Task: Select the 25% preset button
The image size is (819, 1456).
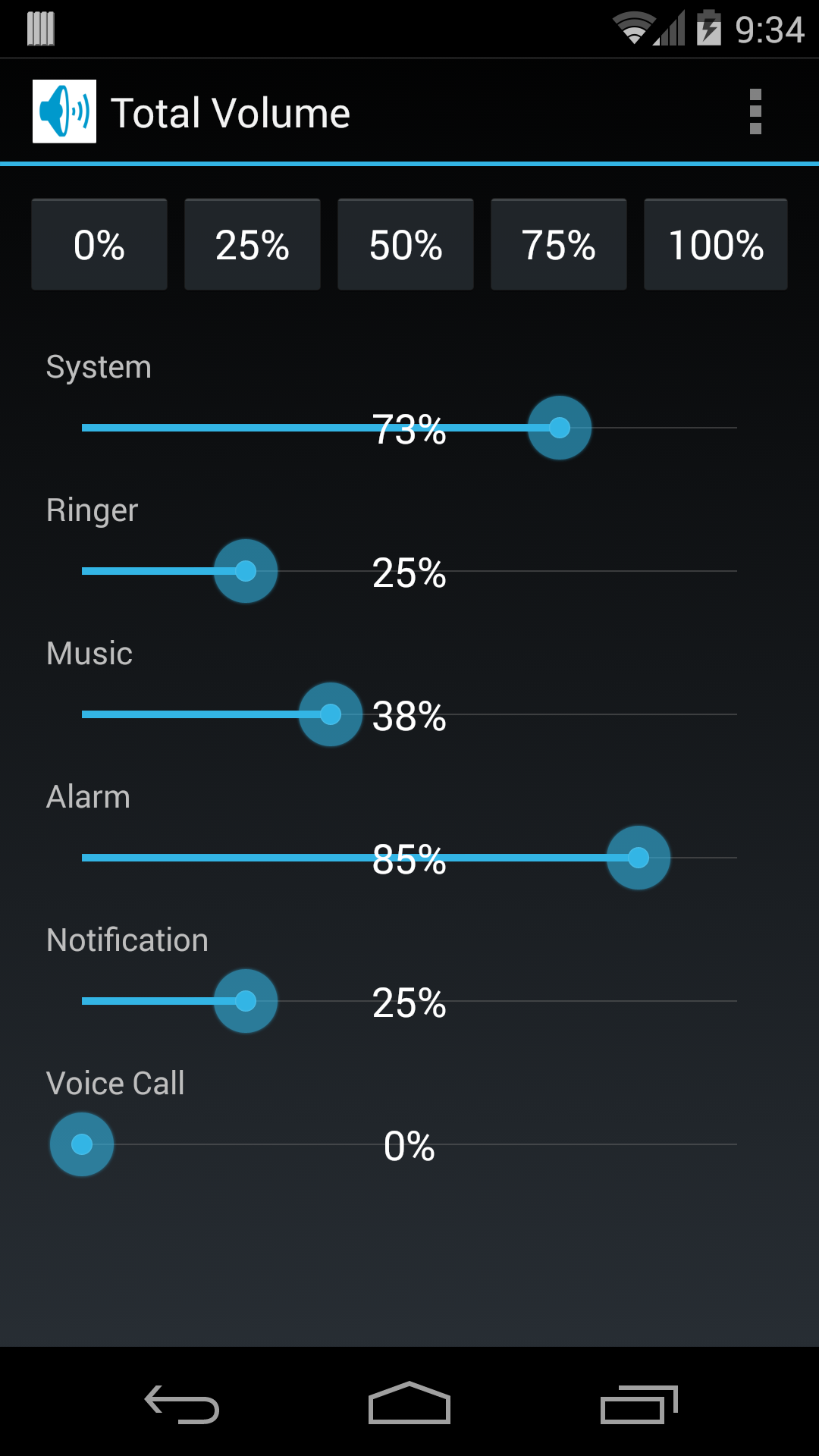Action: pyautogui.click(x=253, y=244)
